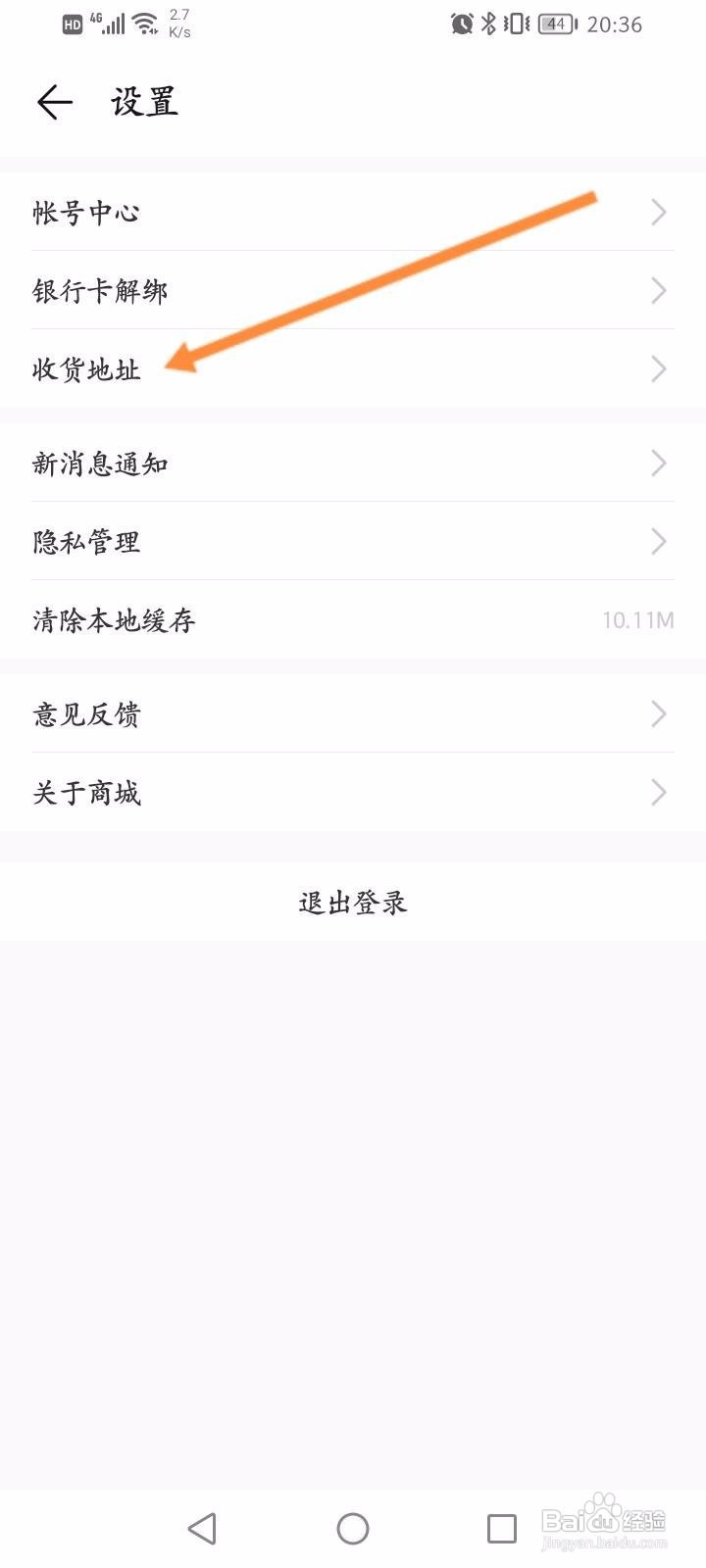The width and height of the screenshot is (706, 1568).
Task: Open the 意见反馈 feedback page
Action: (353, 714)
